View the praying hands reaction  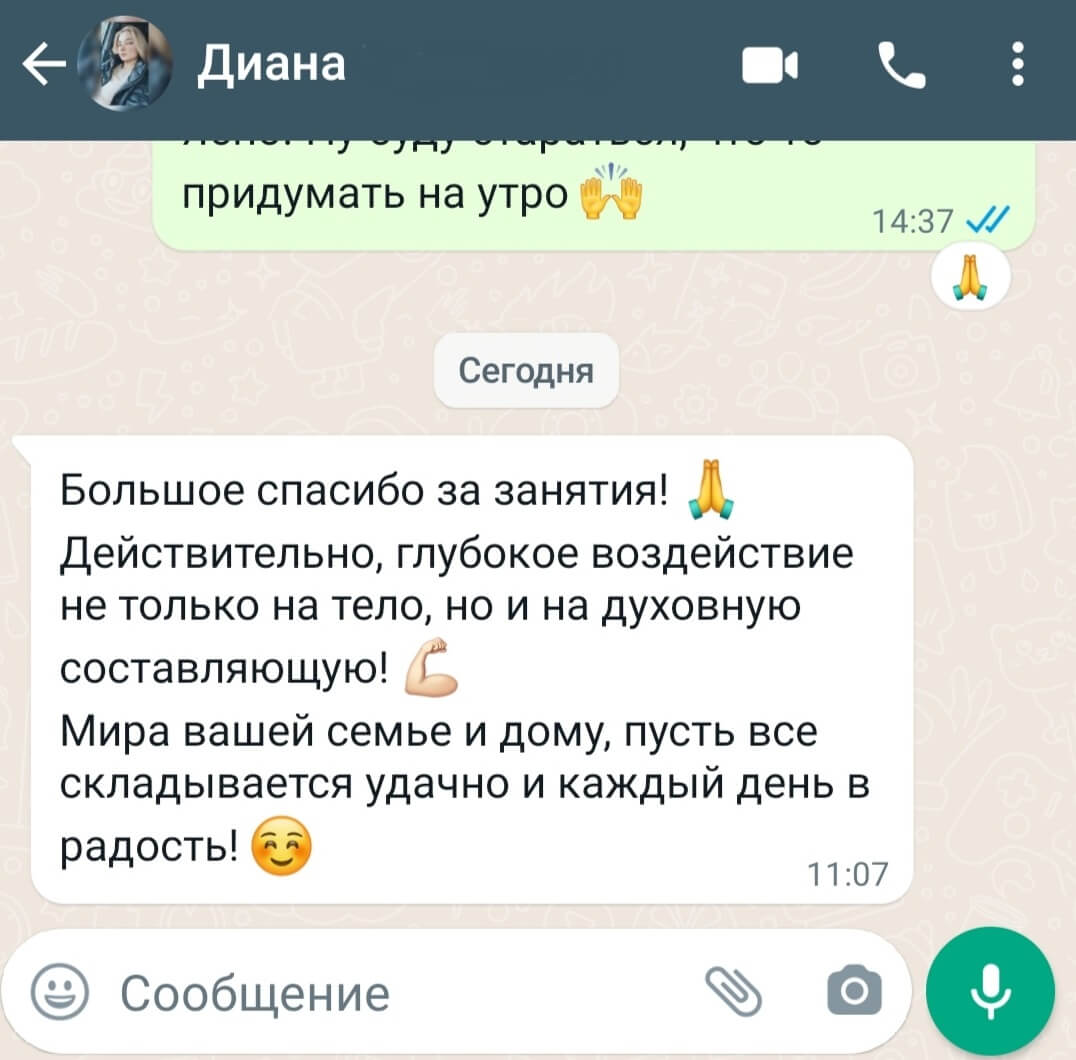[x=968, y=277]
